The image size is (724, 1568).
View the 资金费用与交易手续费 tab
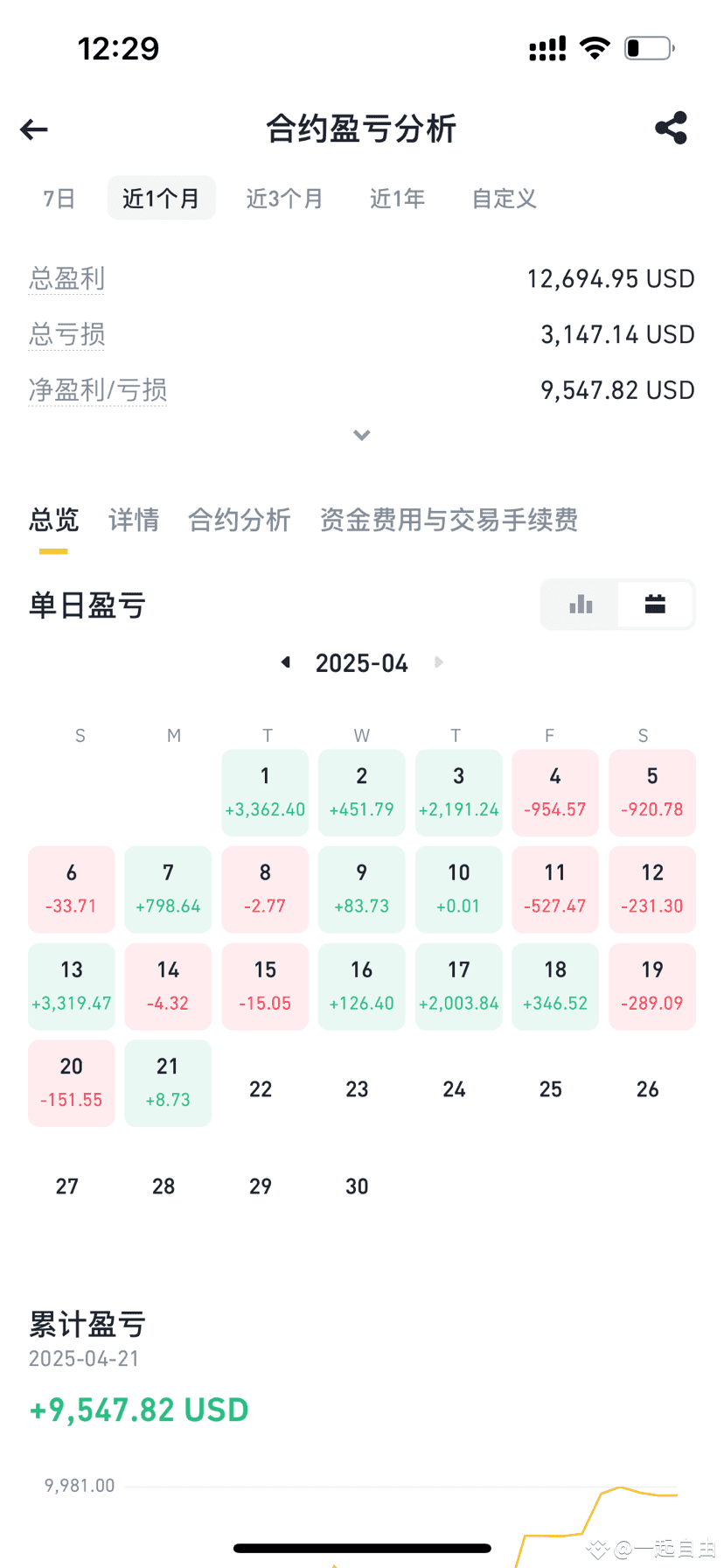449,520
